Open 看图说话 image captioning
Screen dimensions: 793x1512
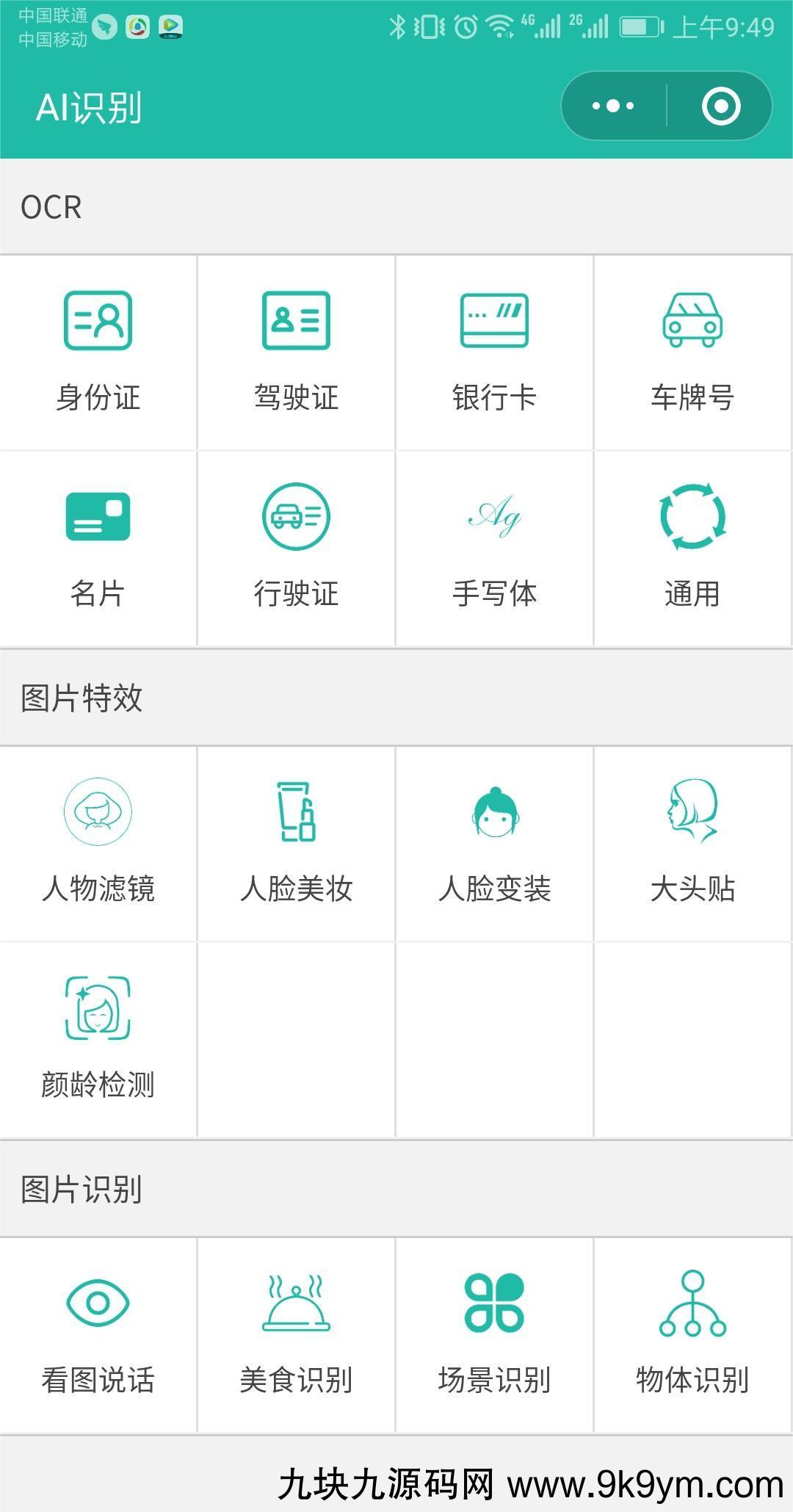[98, 1335]
